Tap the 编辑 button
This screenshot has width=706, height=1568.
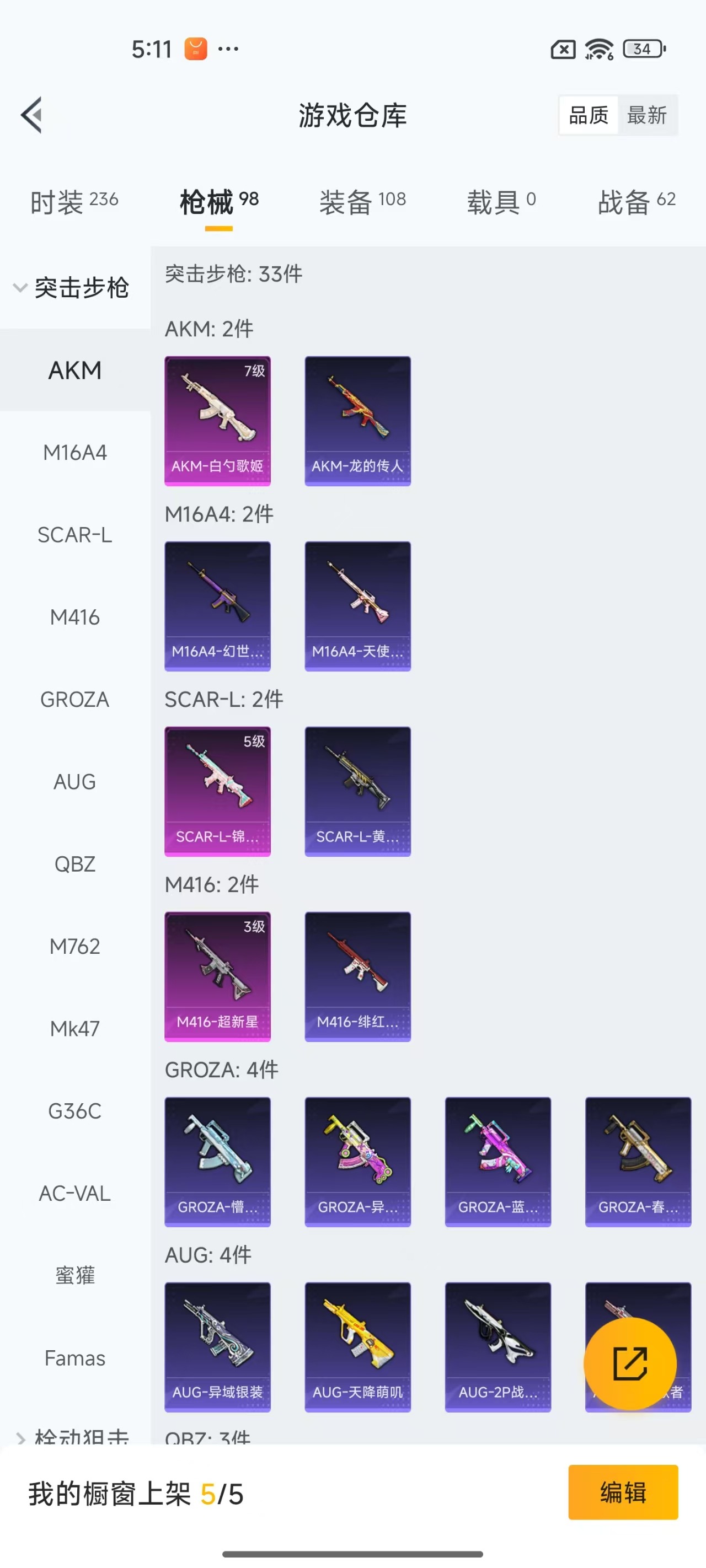coord(623,1492)
